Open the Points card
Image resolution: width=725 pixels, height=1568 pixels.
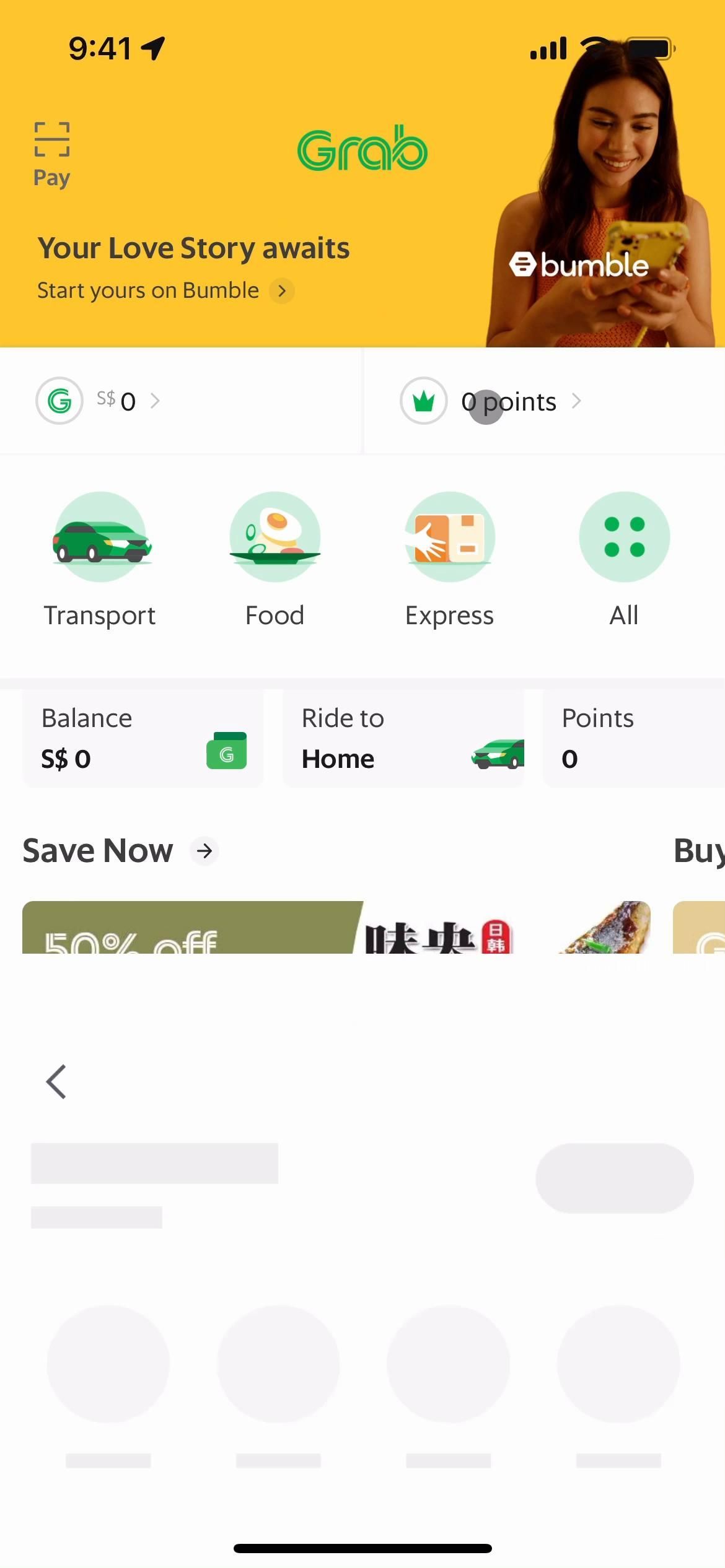(632, 738)
